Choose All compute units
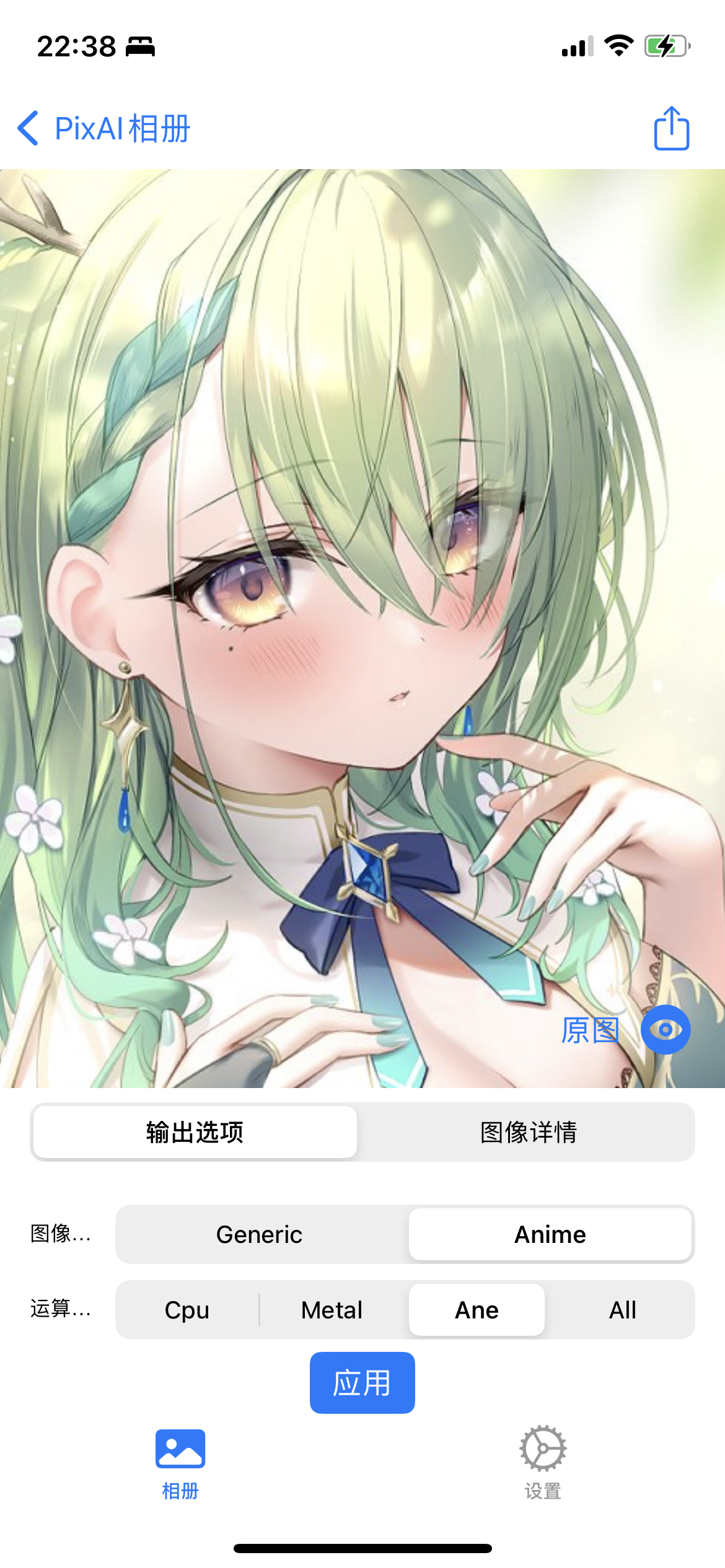This screenshot has height=1568, width=725. click(622, 1310)
